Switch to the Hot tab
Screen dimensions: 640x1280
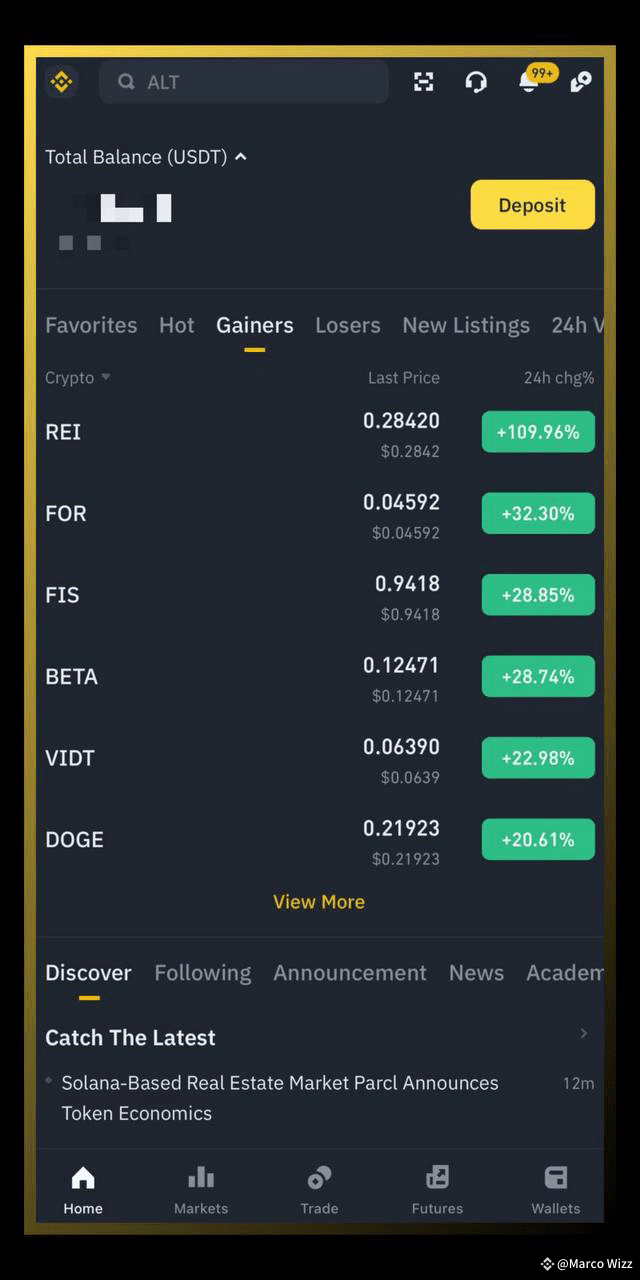click(177, 325)
